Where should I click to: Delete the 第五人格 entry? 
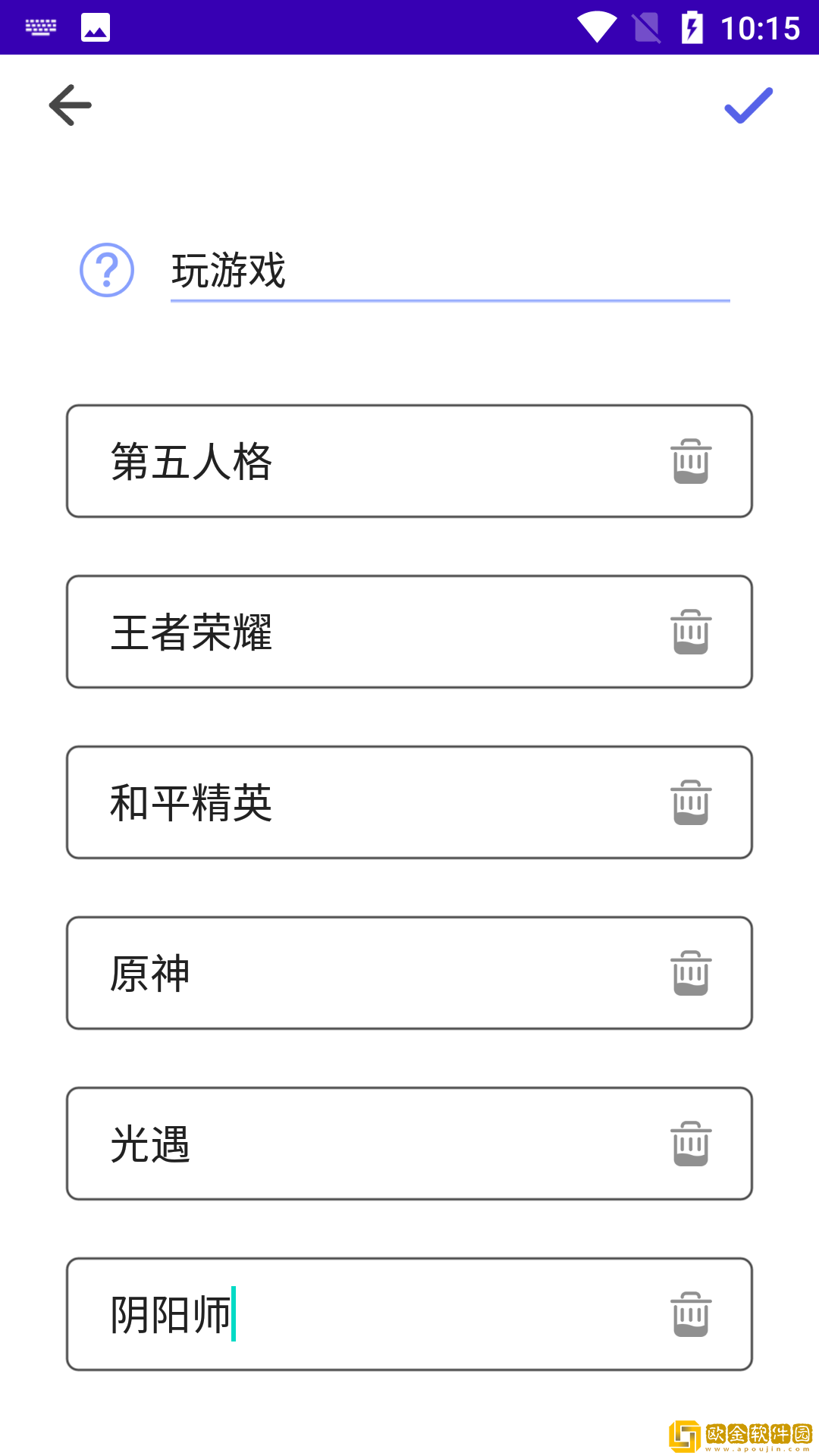tap(689, 460)
